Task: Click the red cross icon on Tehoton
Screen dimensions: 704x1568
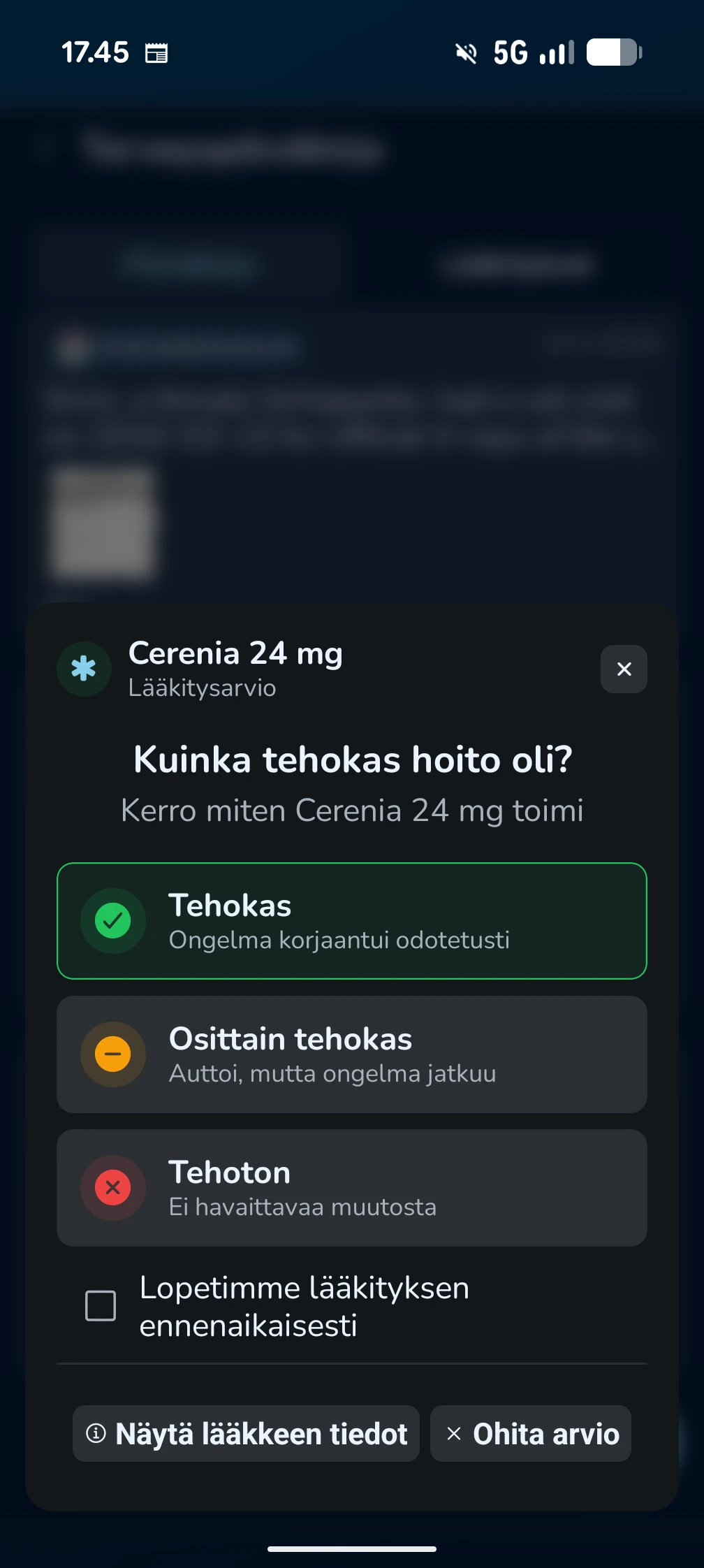Action: pyautogui.click(x=113, y=1188)
